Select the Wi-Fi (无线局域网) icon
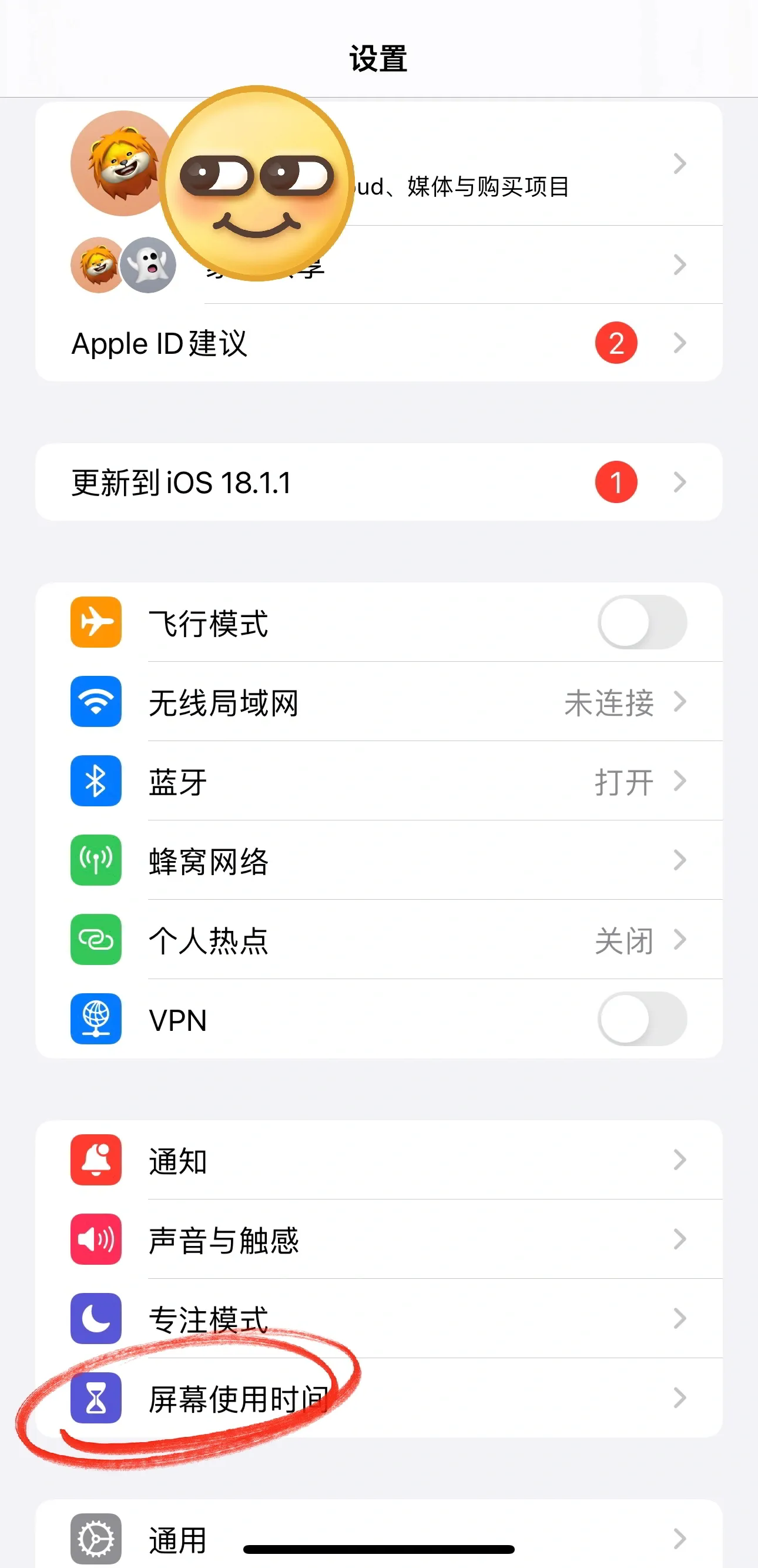Viewport: 758px width, 1568px height. point(96,701)
